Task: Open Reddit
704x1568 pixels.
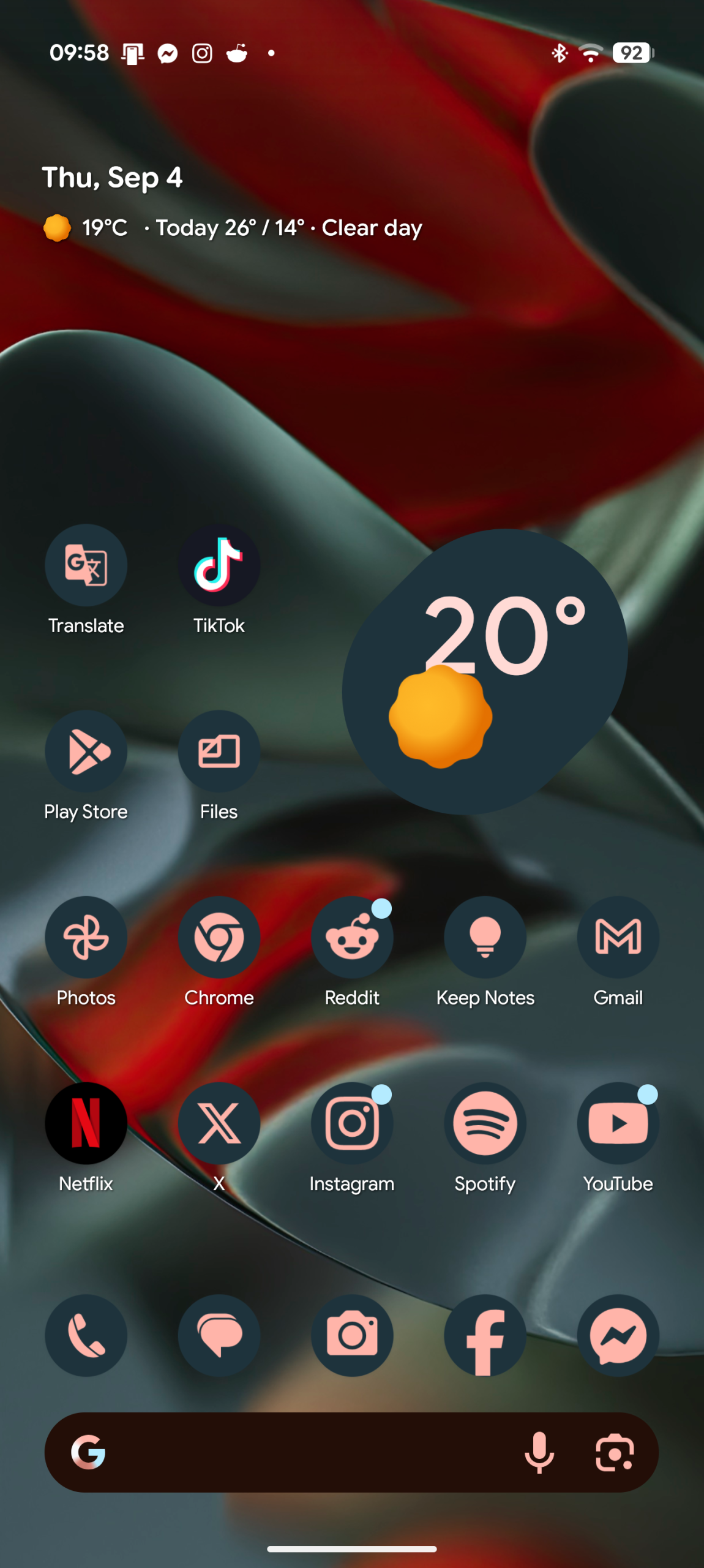Action: click(x=352, y=938)
